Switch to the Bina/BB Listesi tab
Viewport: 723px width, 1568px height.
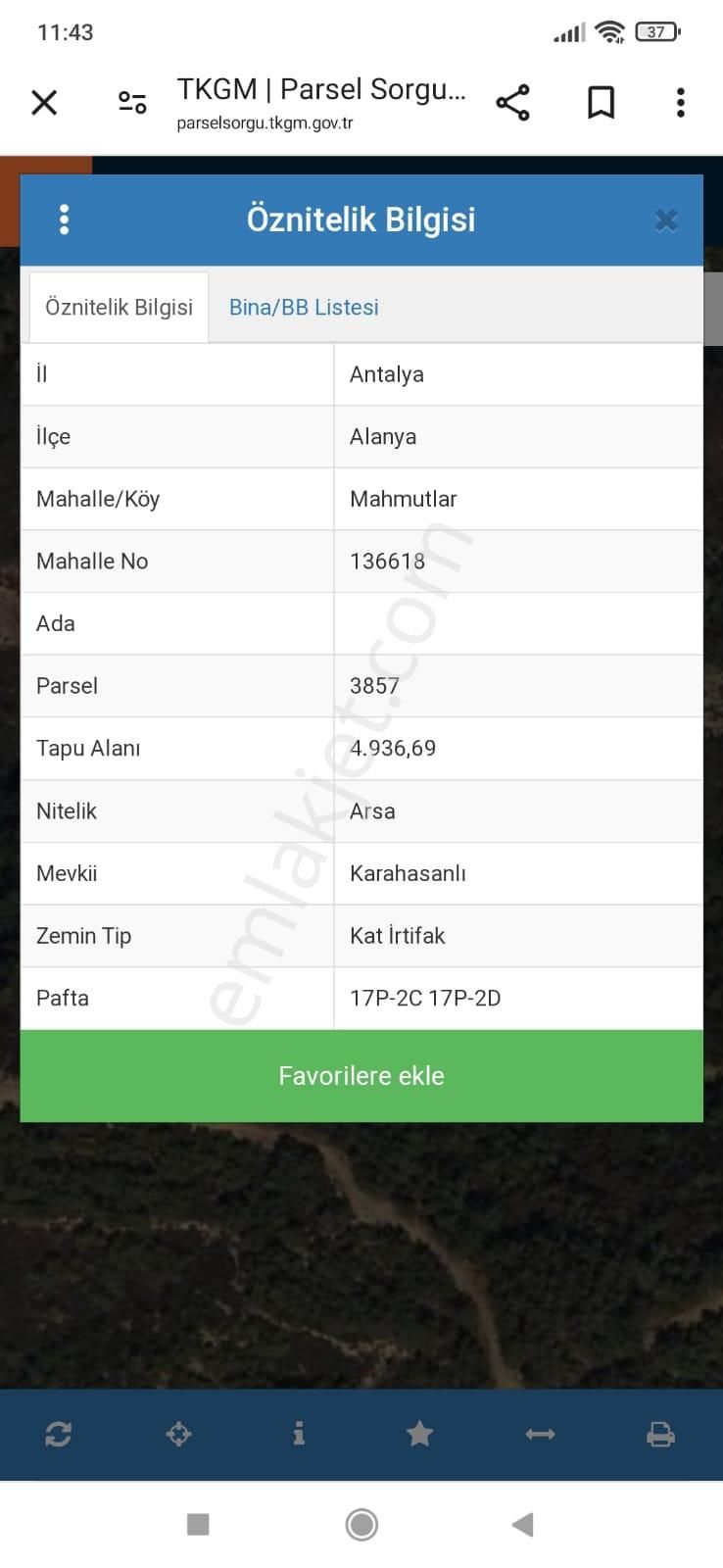click(304, 308)
